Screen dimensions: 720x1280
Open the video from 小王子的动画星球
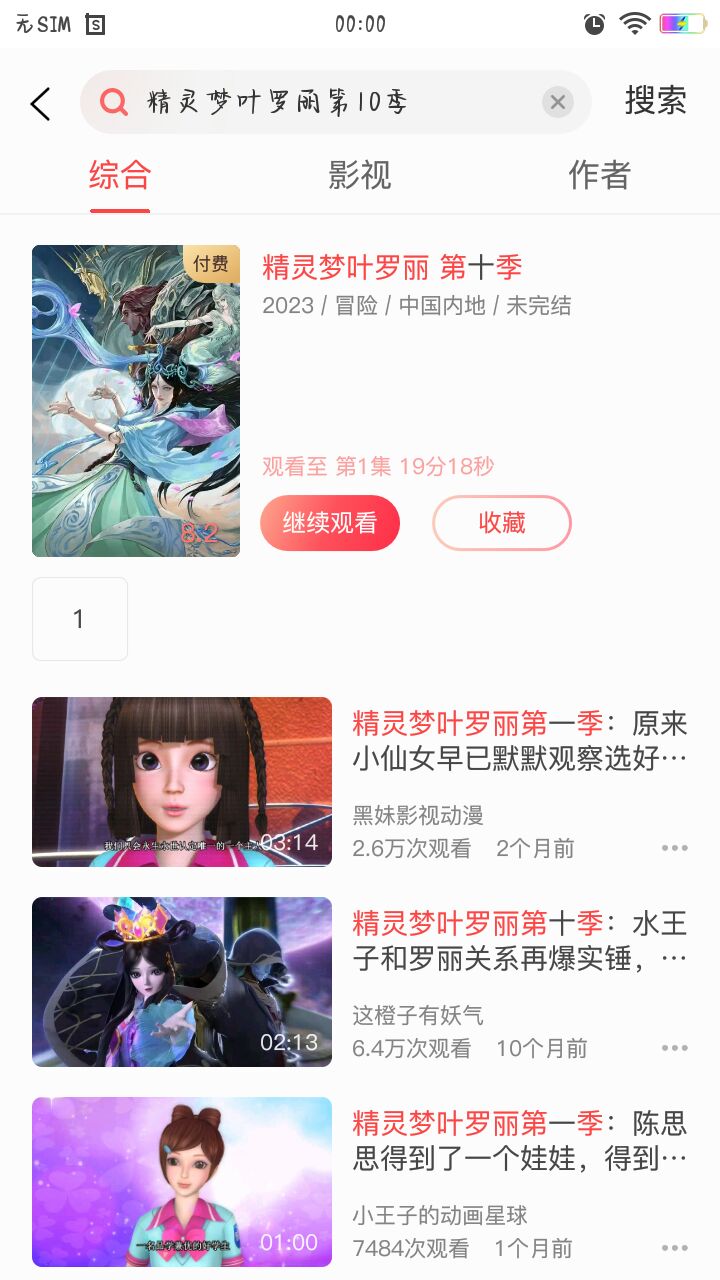(182, 1181)
